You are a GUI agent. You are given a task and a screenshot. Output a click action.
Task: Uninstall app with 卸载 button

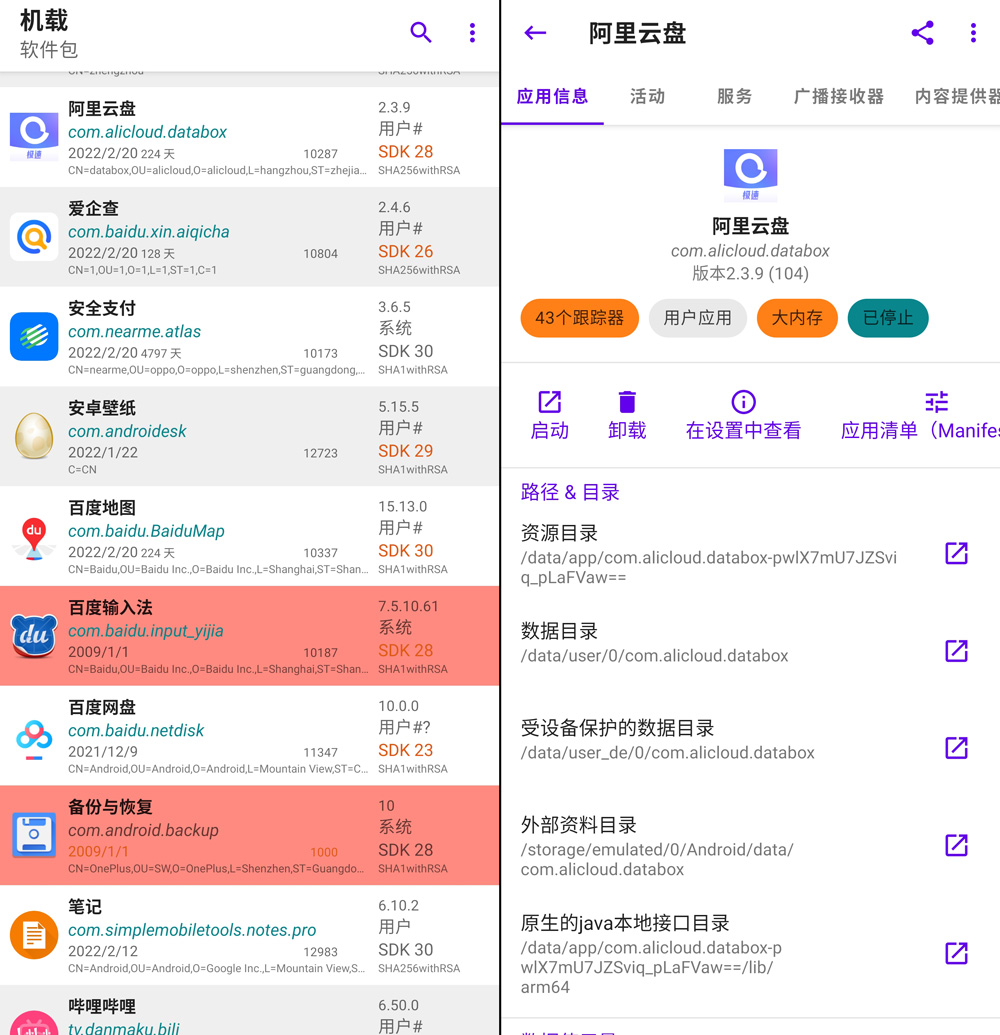[x=627, y=415]
